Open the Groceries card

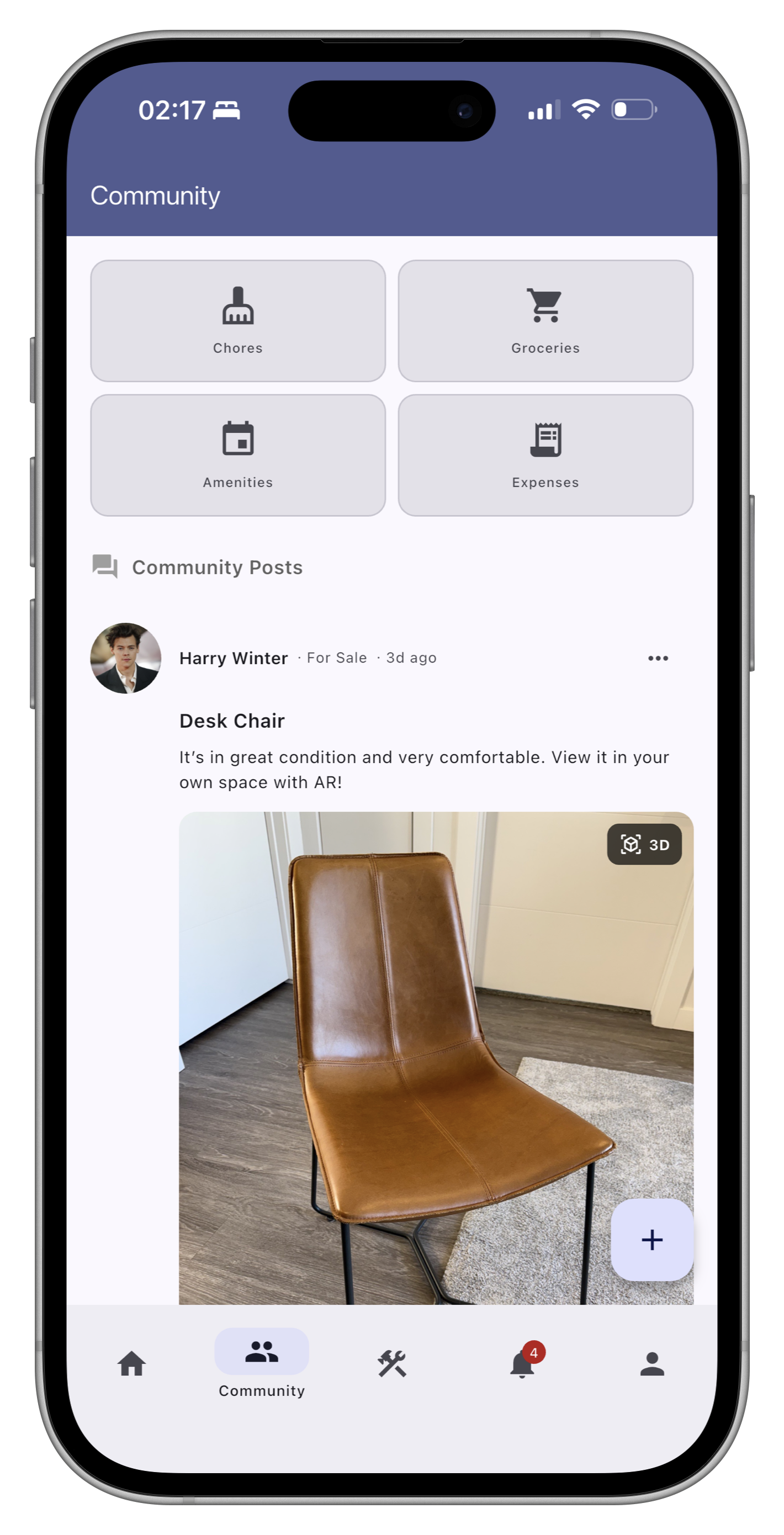click(545, 321)
